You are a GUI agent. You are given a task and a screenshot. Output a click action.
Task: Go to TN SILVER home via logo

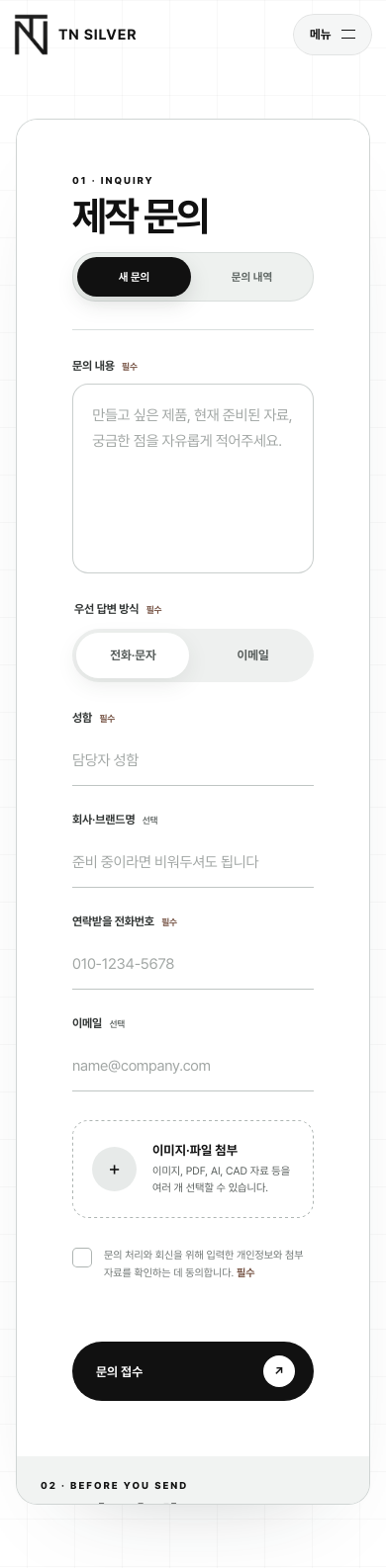pos(75,35)
